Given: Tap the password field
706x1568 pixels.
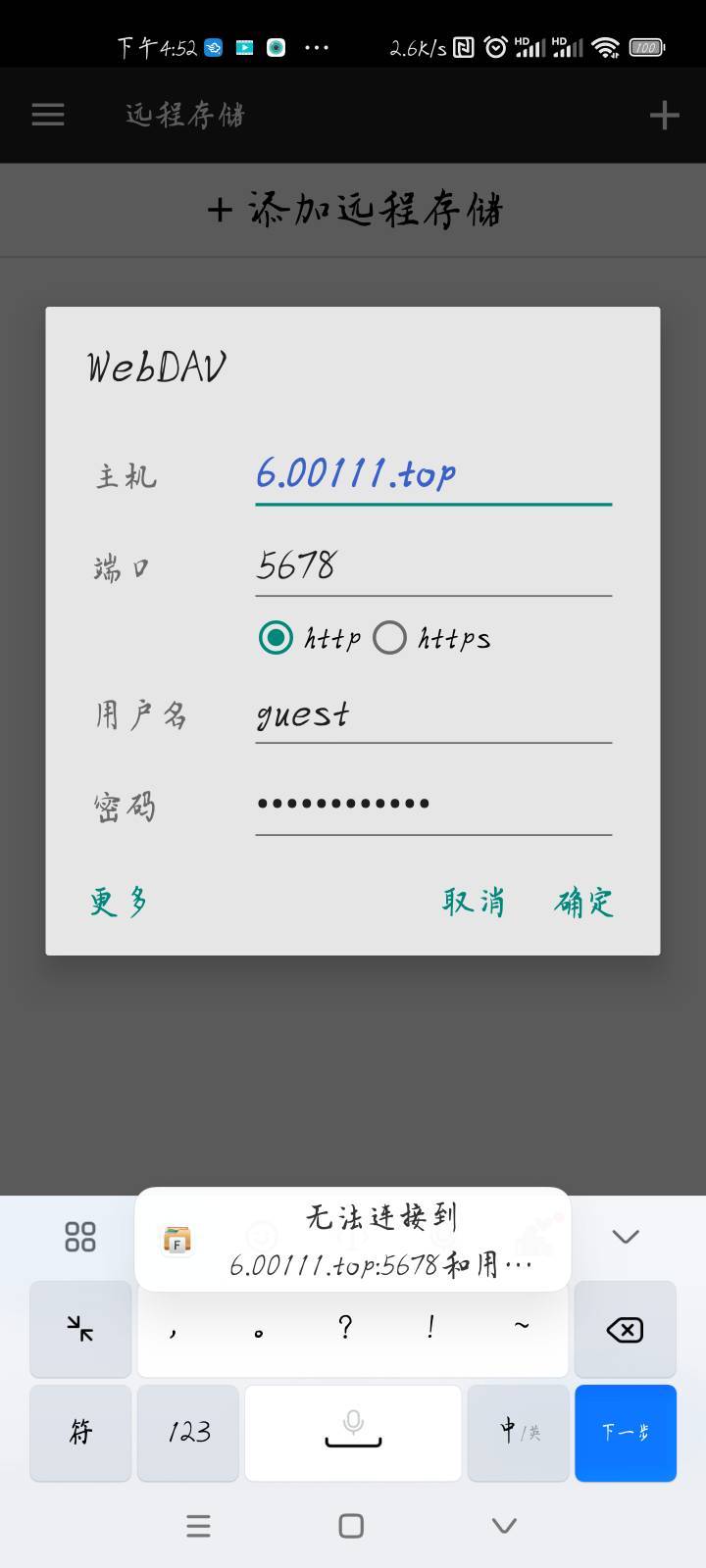Looking at the screenshot, I should pos(433,806).
